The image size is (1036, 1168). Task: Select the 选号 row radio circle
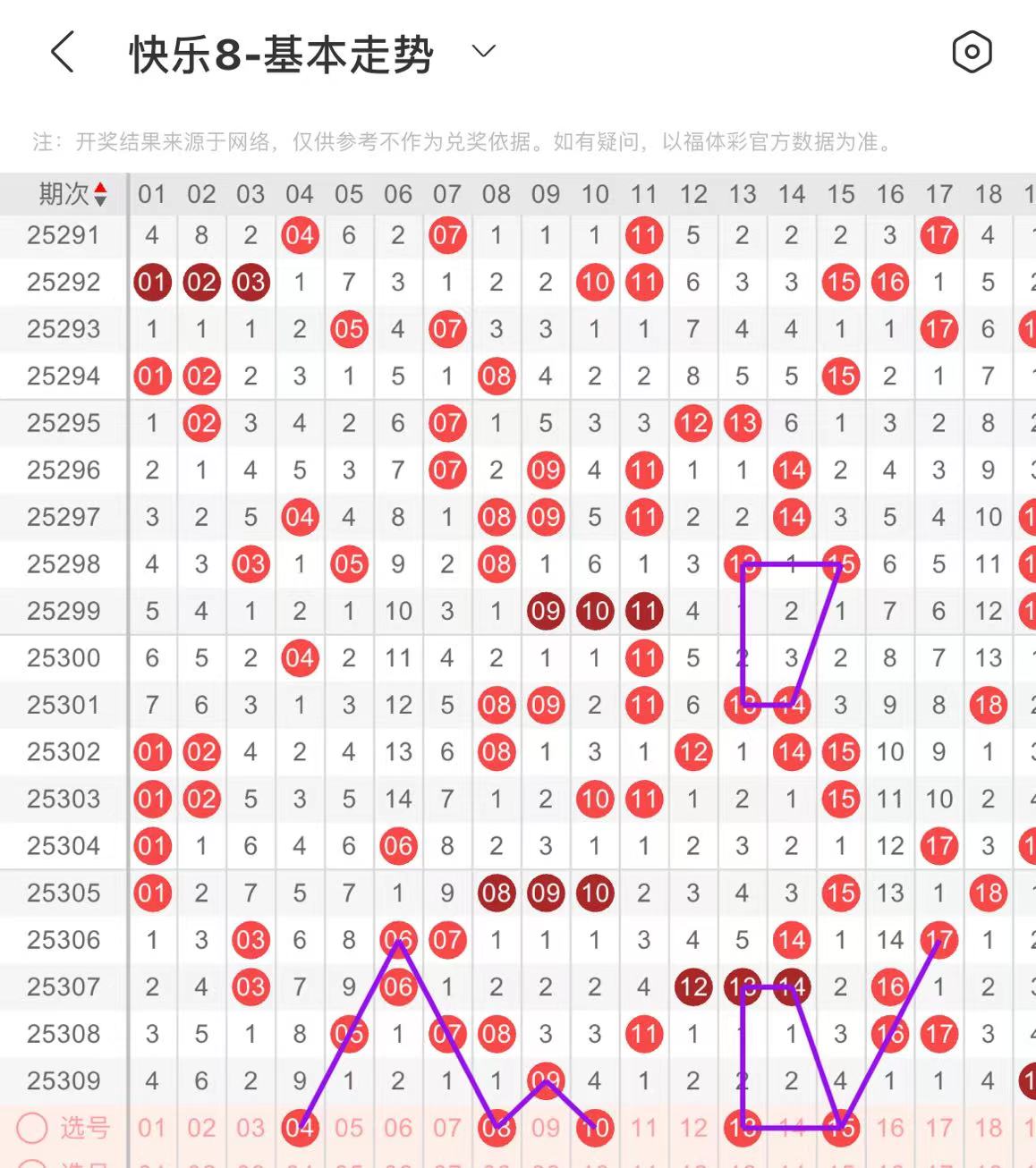pyautogui.click(x=32, y=1128)
